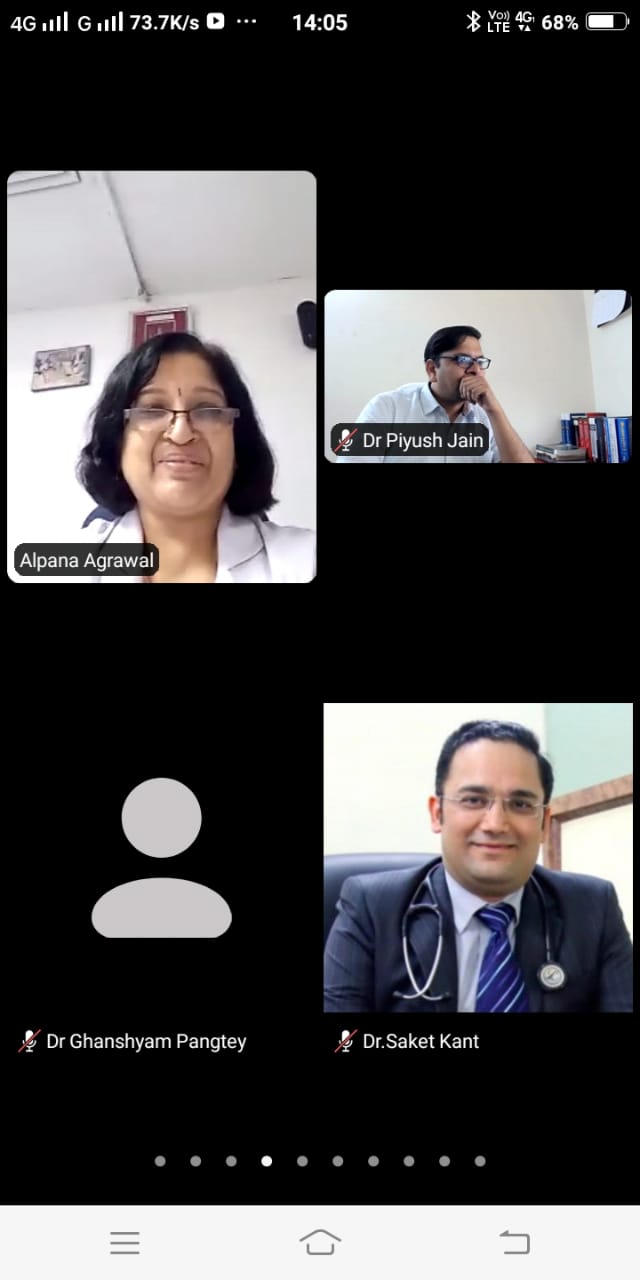
Task: Tap Dr Ghanshyam Pangtey's participant tile
Action: pyautogui.click(x=162, y=860)
